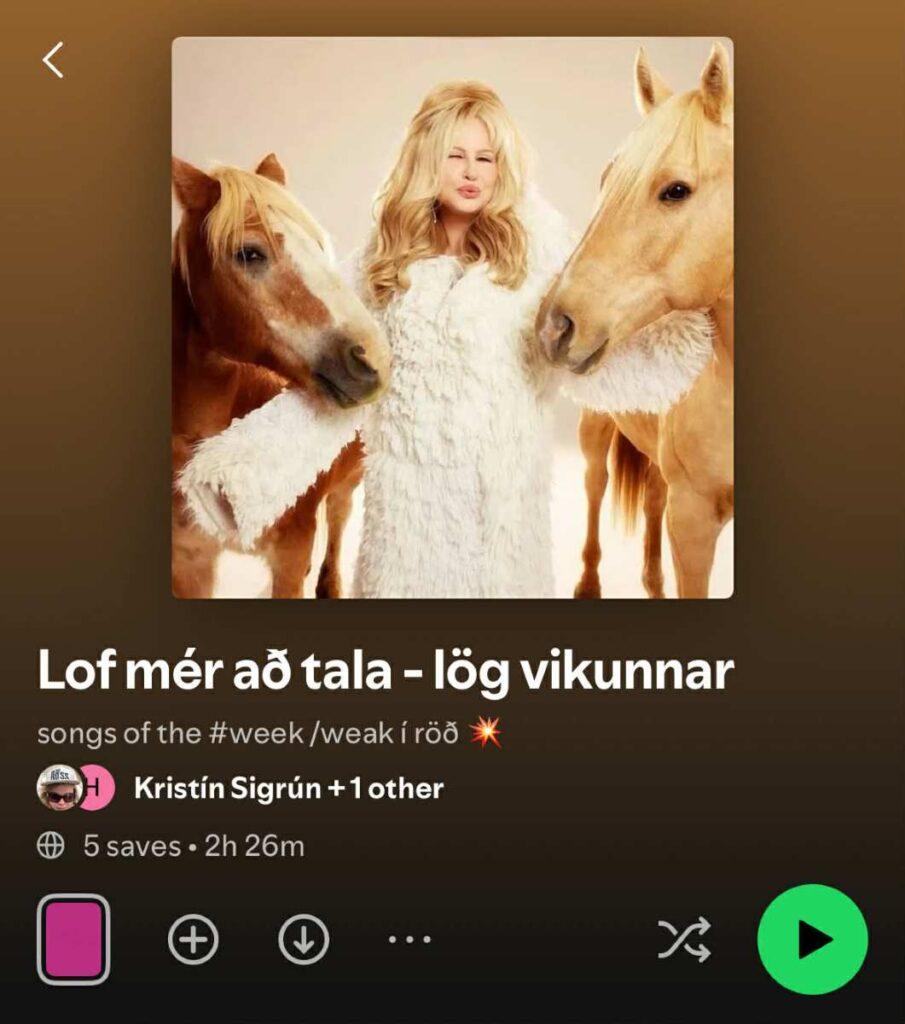This screenshot has width=905, height=1024.
Task: Play the Lof mér að tala playlist
Action: pyautogui.click(x=812, y=939)
